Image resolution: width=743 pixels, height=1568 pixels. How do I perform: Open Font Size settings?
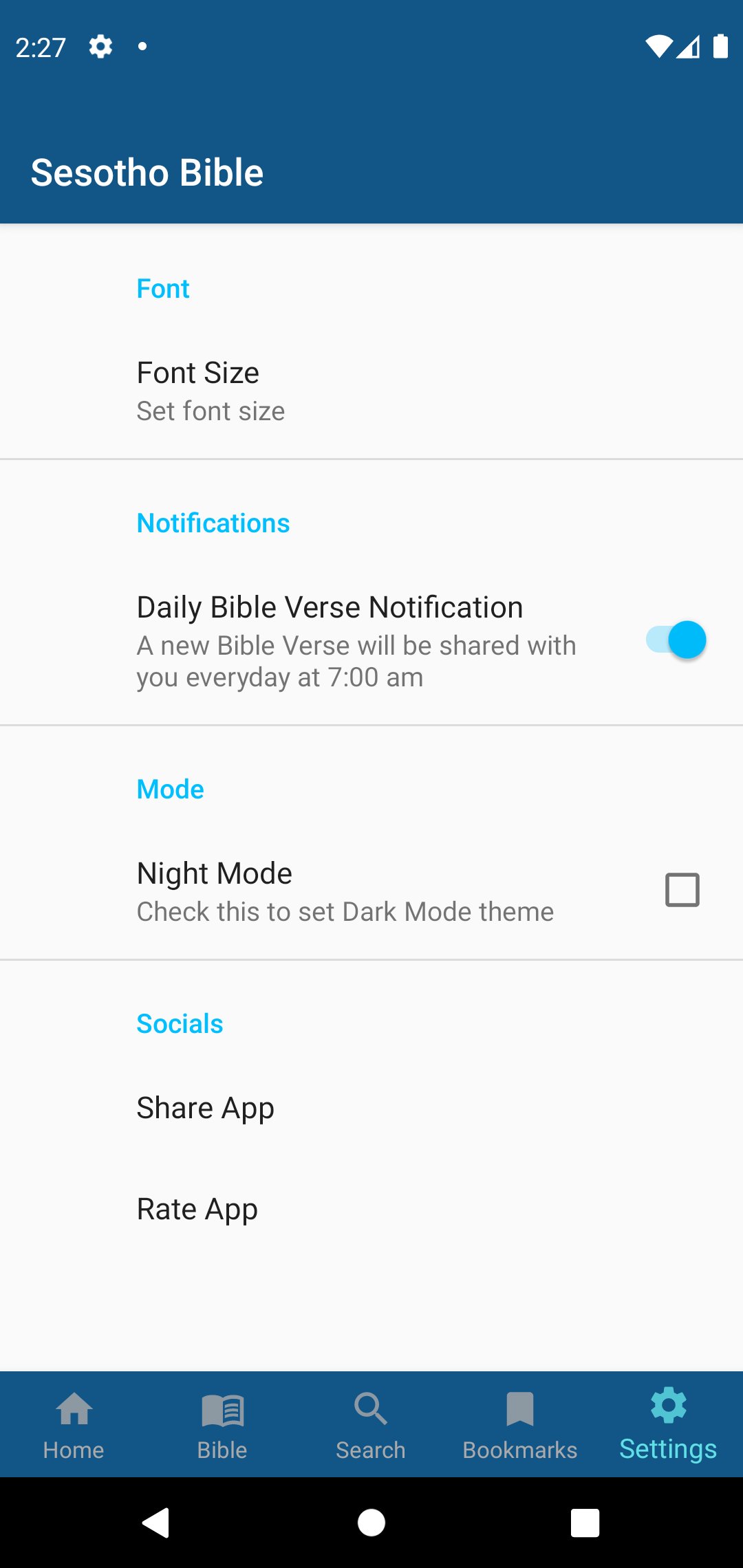coord(197,371)
